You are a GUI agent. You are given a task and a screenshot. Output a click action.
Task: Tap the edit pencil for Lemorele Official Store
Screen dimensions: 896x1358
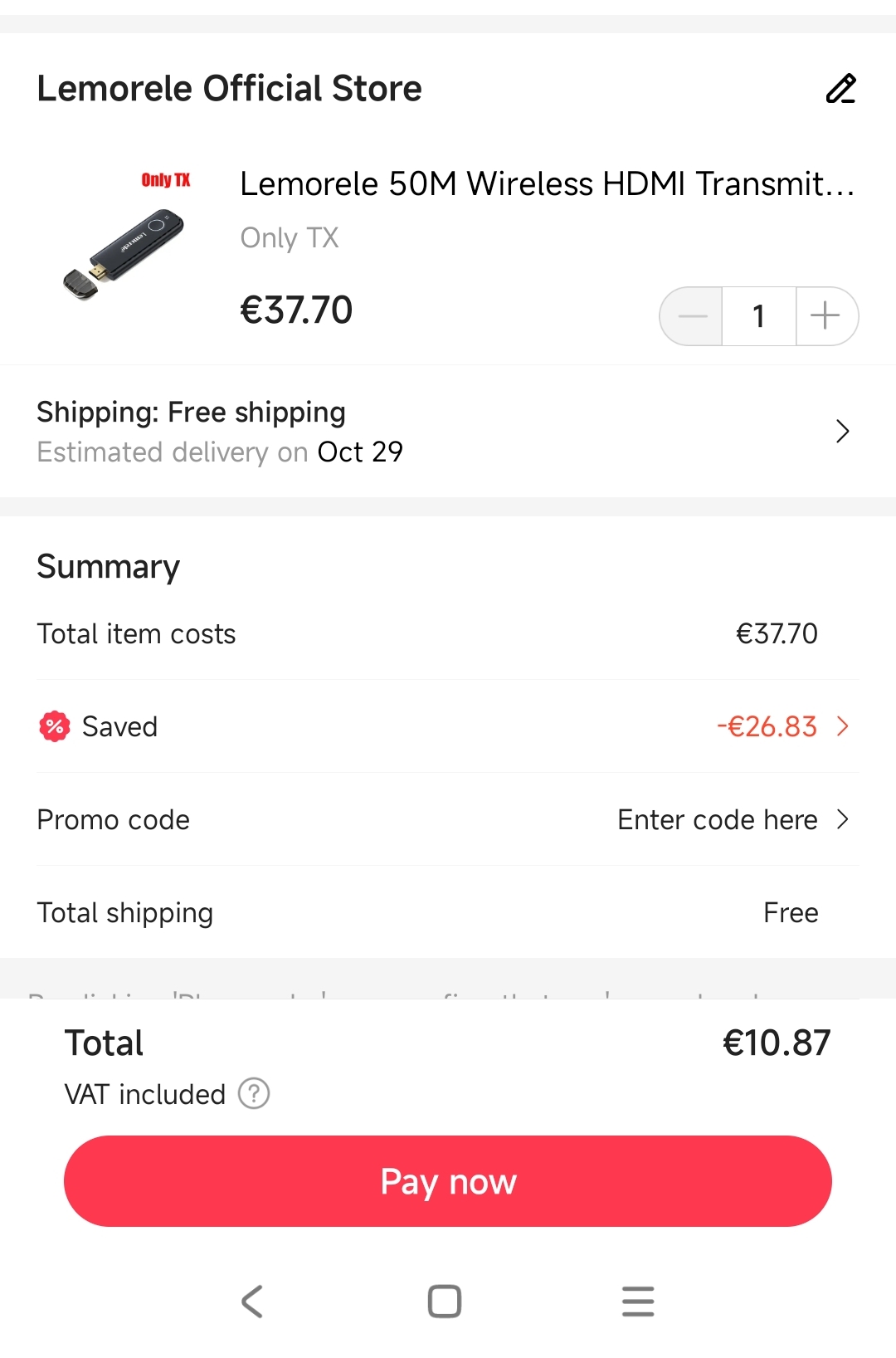(840, 89)
